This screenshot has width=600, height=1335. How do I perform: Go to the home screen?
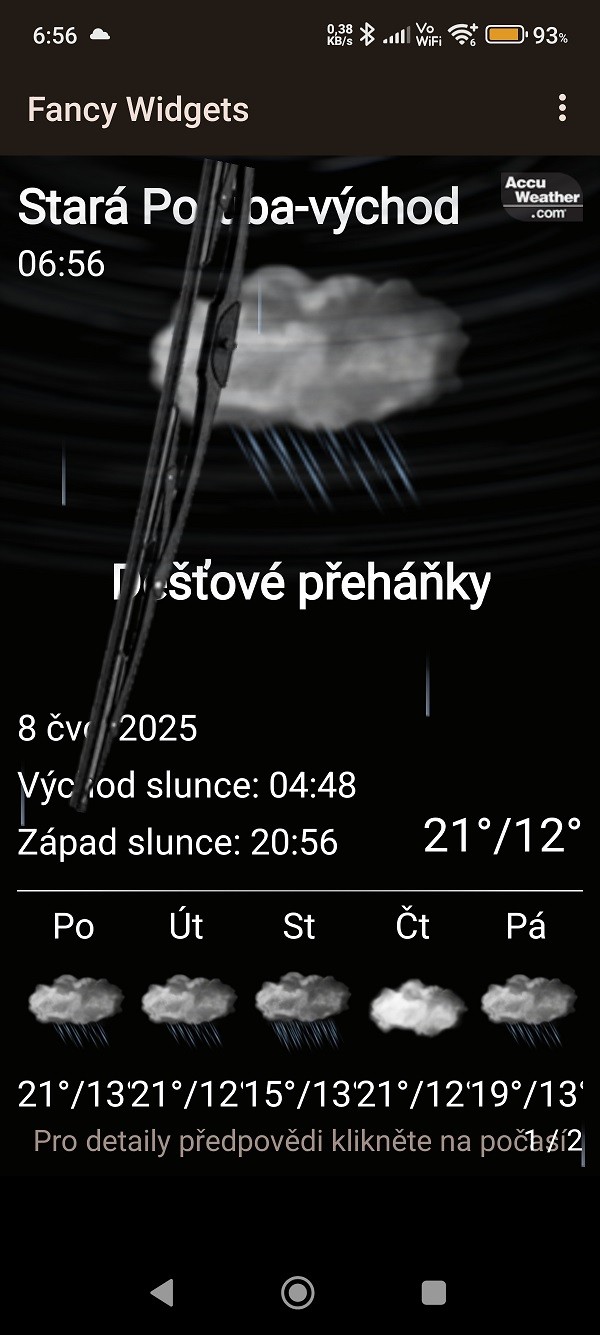[x=298, y=1292]
